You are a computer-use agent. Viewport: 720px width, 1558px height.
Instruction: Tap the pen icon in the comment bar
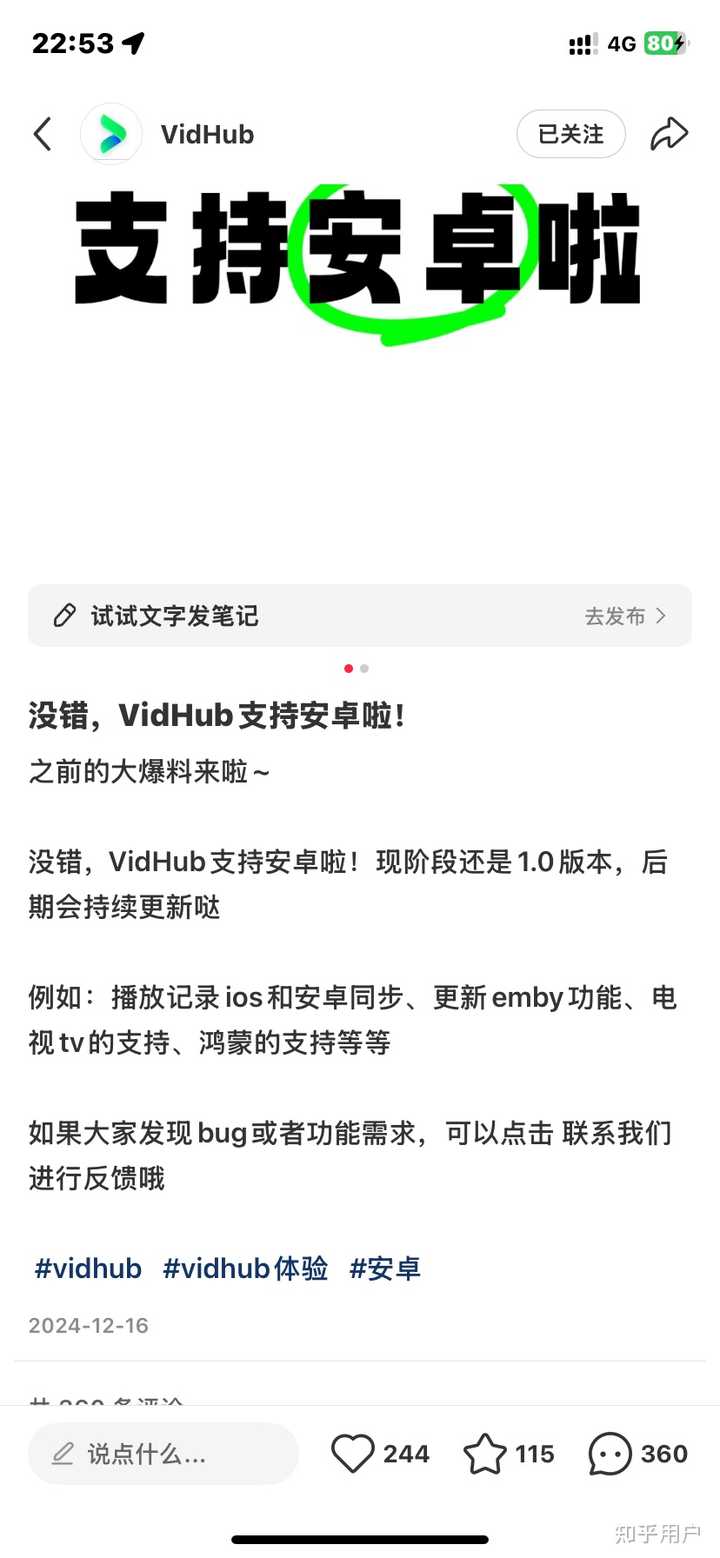coord(62,1453)
